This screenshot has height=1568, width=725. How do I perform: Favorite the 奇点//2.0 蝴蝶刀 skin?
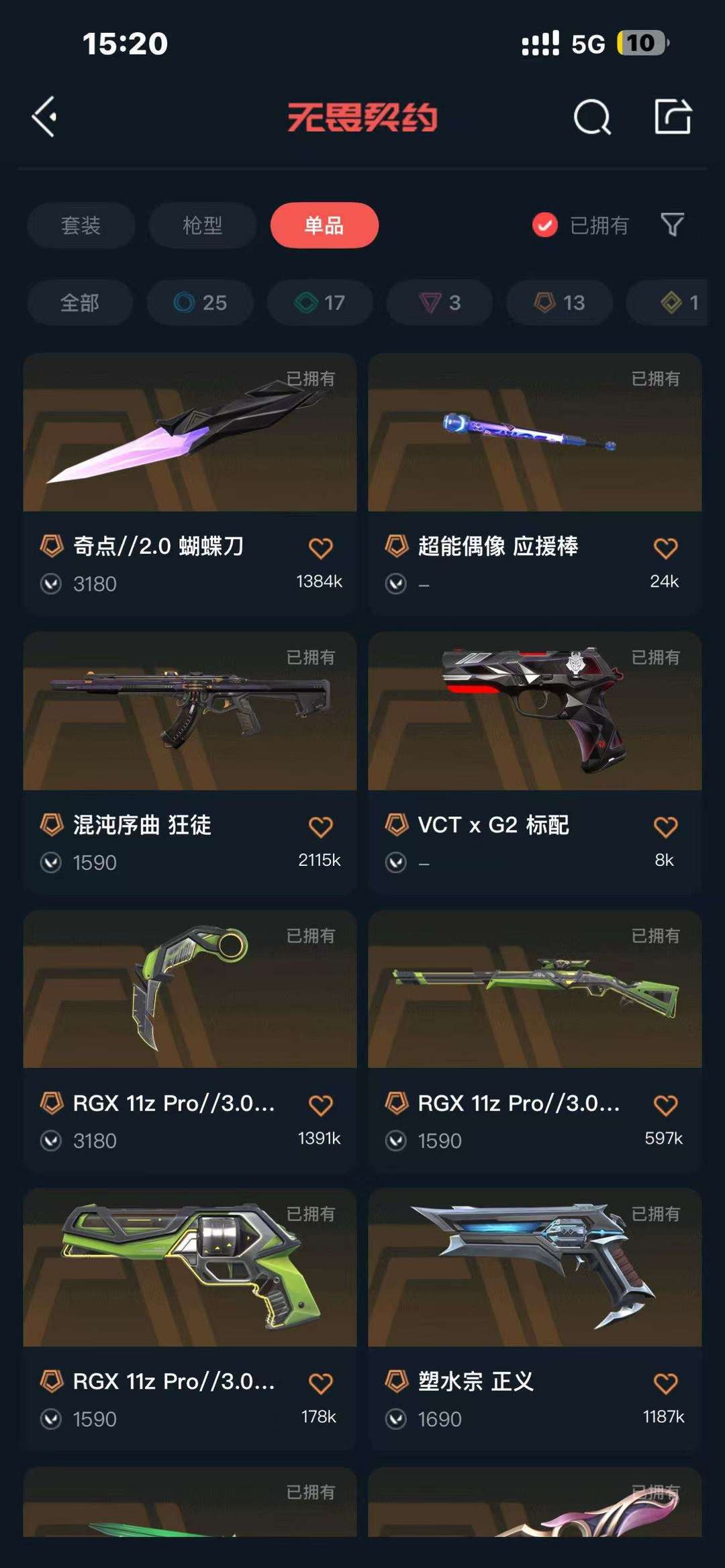pyautogui.click(x=321, y=547)
